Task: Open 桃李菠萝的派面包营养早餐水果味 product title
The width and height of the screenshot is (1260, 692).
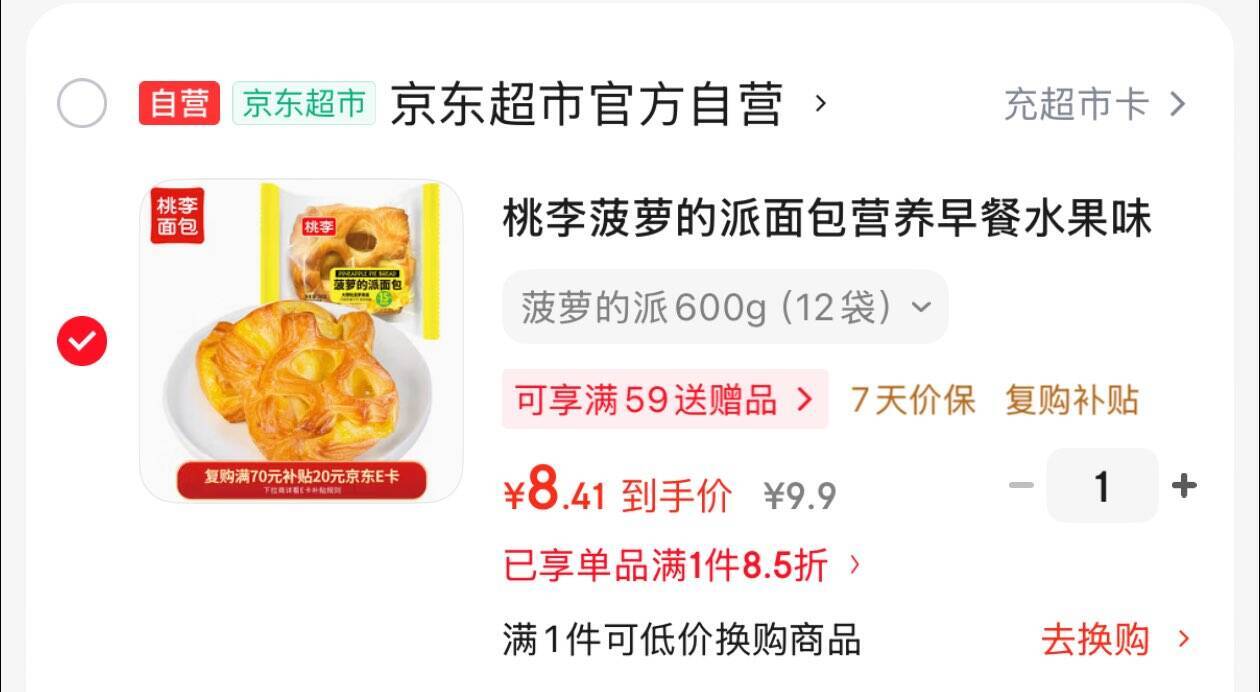Action: 826,219
